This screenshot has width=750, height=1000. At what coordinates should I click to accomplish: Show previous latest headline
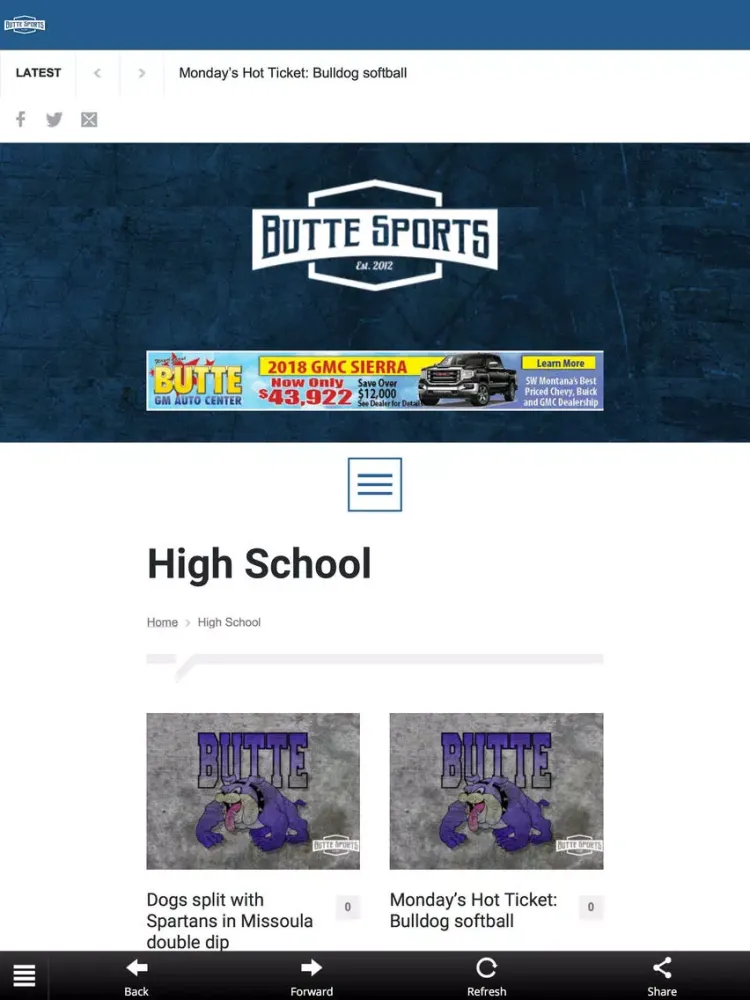click(x=97, y=73)
